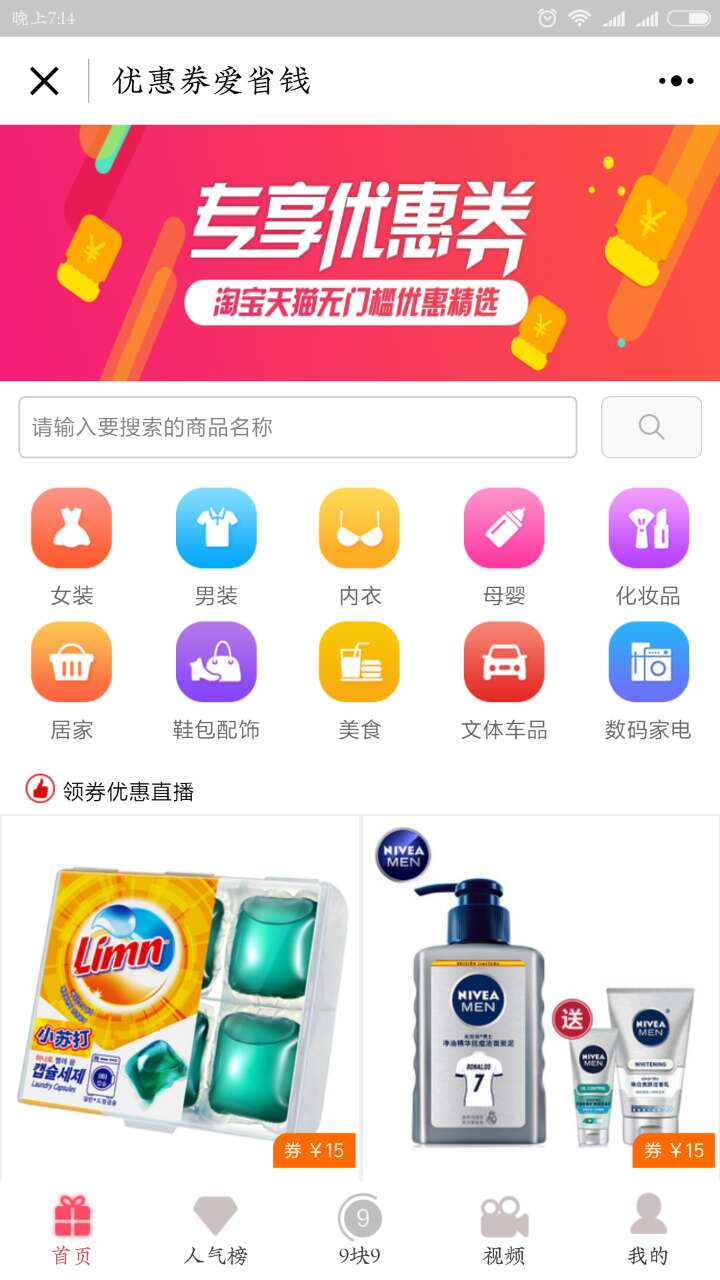Click the product search input field

point(297,427)
